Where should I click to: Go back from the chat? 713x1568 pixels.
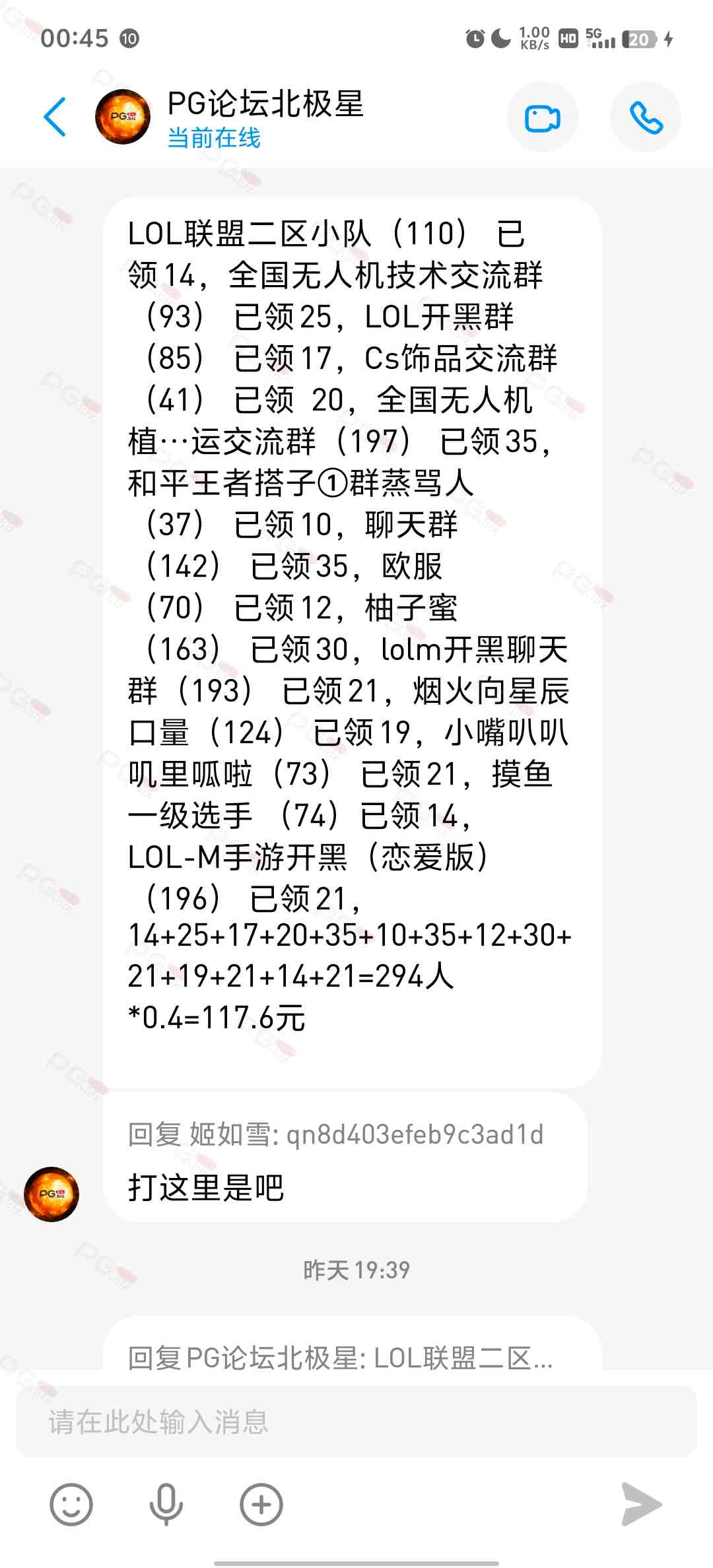(x=55, y=117)
